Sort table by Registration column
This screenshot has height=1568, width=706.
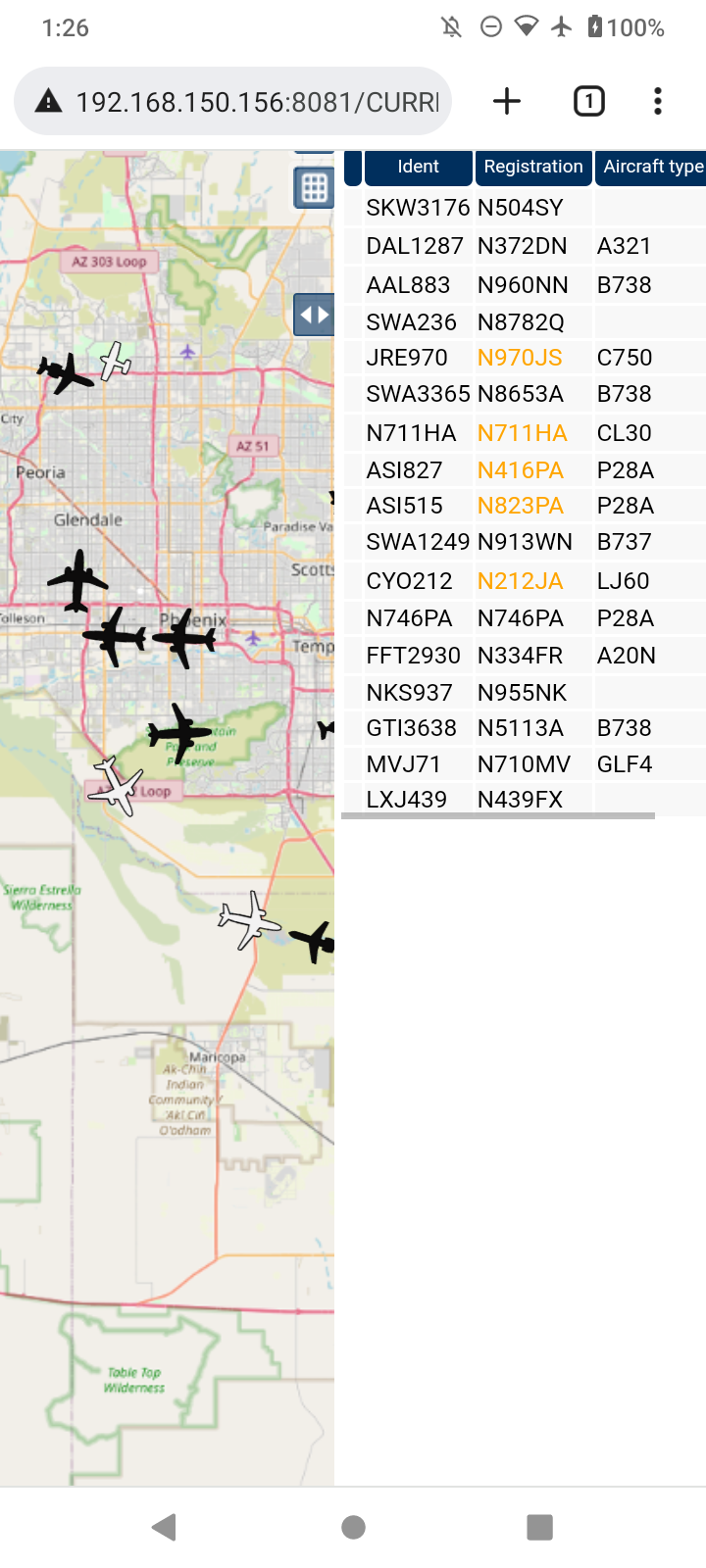tap(533, 168)
